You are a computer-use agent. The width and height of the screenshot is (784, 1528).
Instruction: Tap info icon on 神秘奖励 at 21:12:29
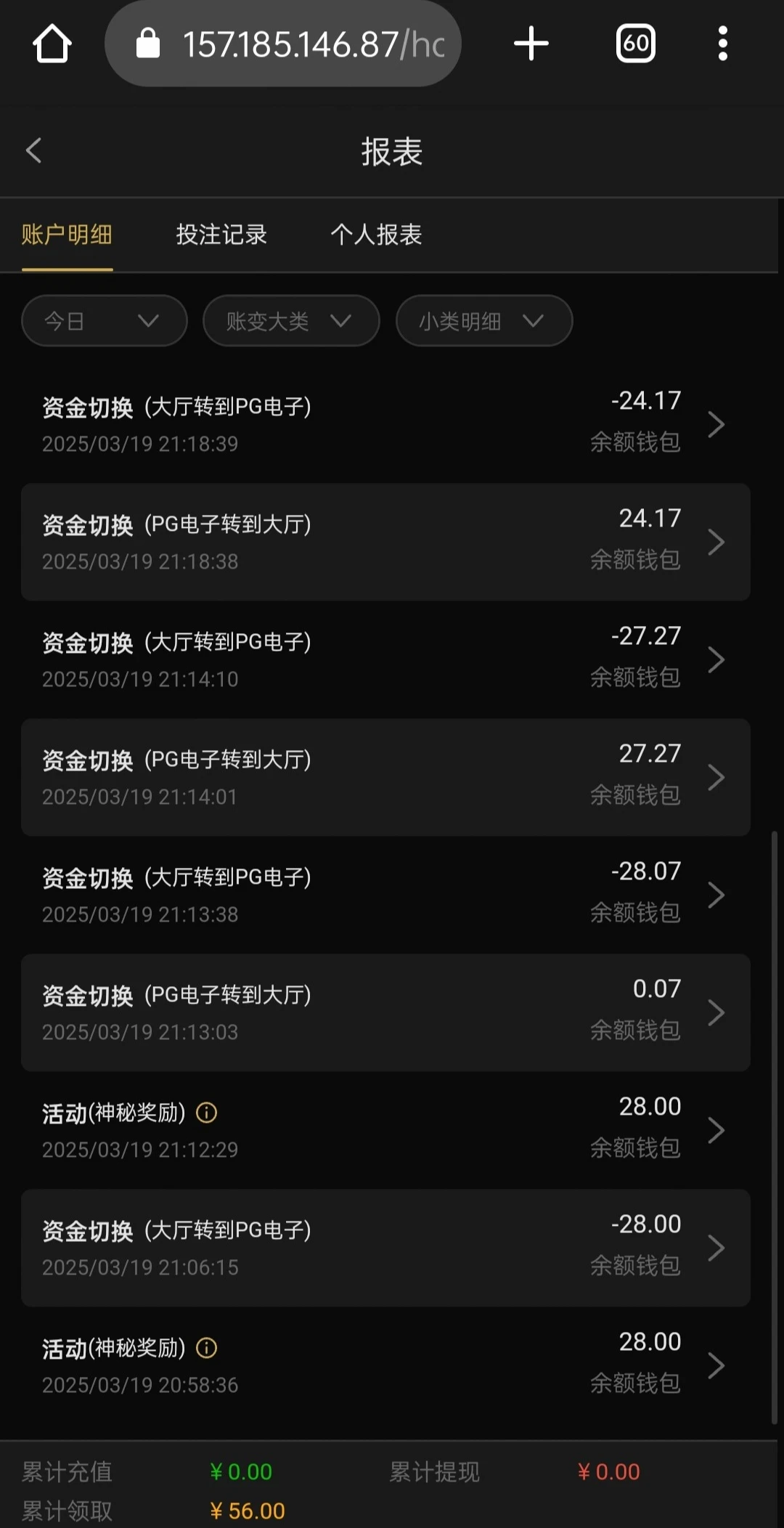(x=207, y=1113)
